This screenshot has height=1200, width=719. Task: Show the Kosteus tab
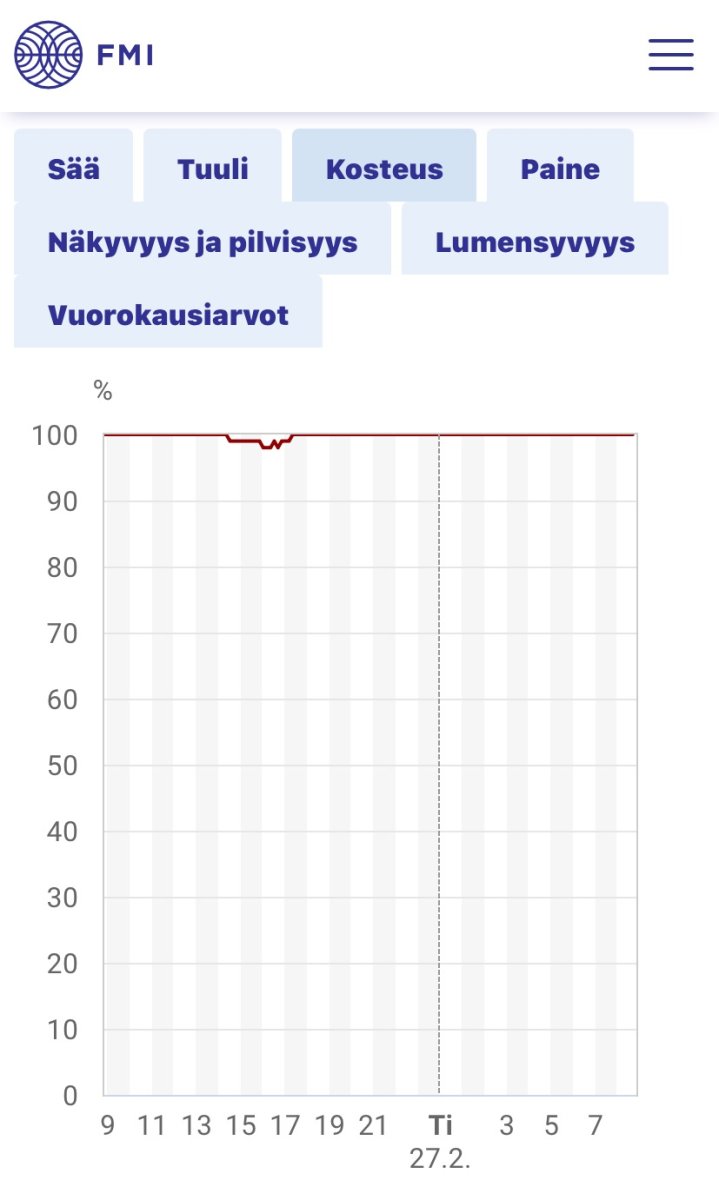[384, 168]
